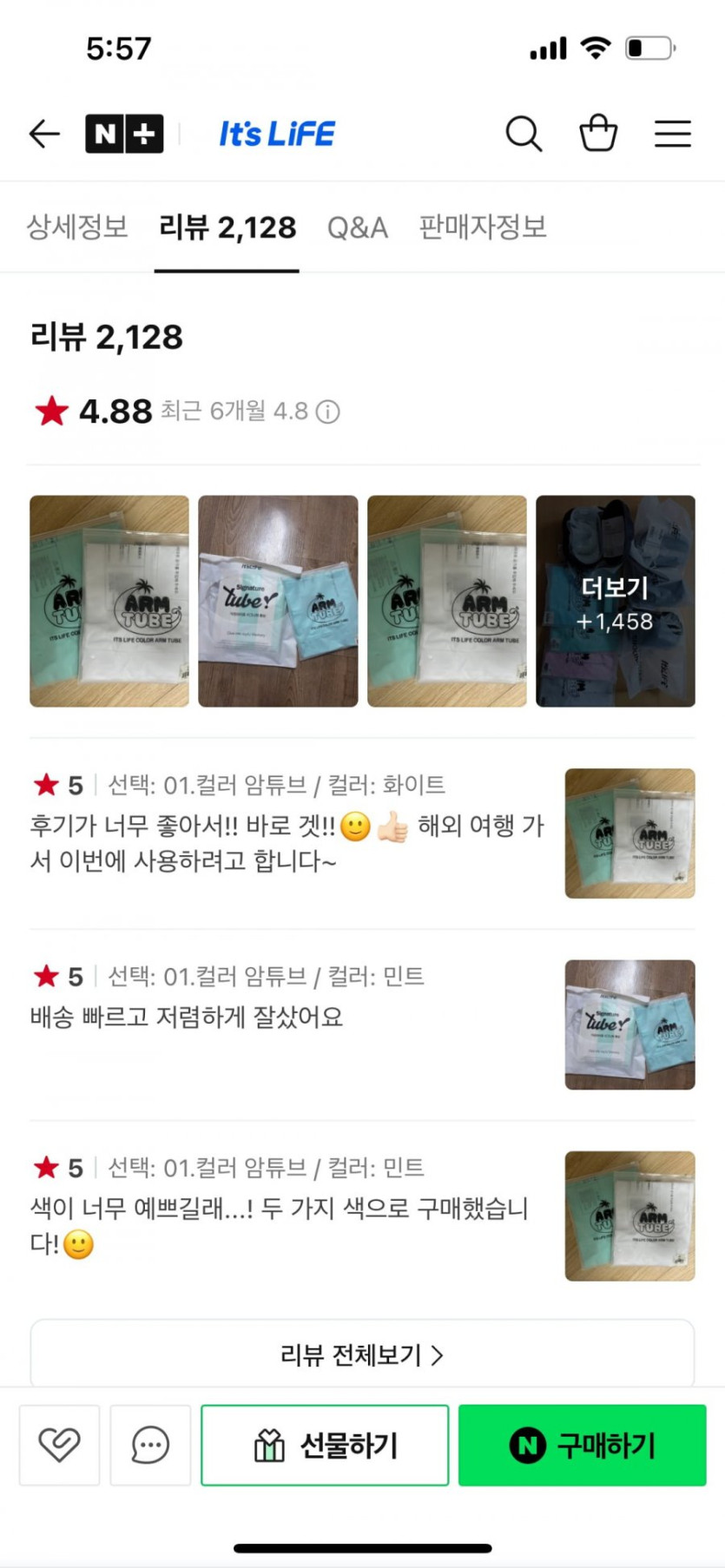Tap 리뷰 전체보기 to see all reviews
Image resolution: width=725 pixels, height=1568 pixels.
(362, 1354)
